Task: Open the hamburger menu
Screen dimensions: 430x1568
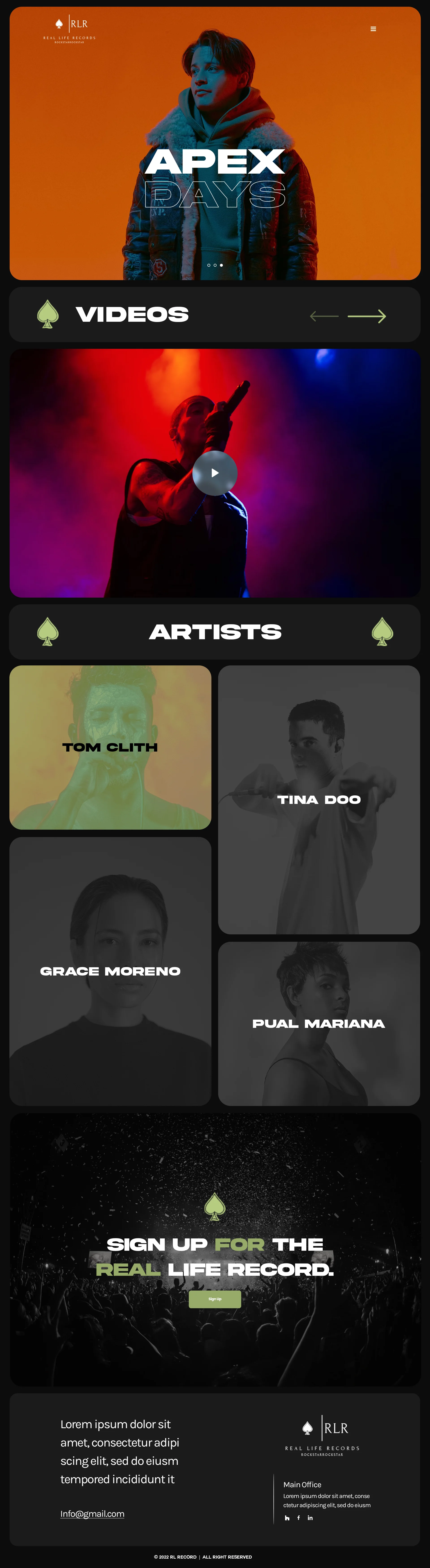Action: [x=373, y=29]
